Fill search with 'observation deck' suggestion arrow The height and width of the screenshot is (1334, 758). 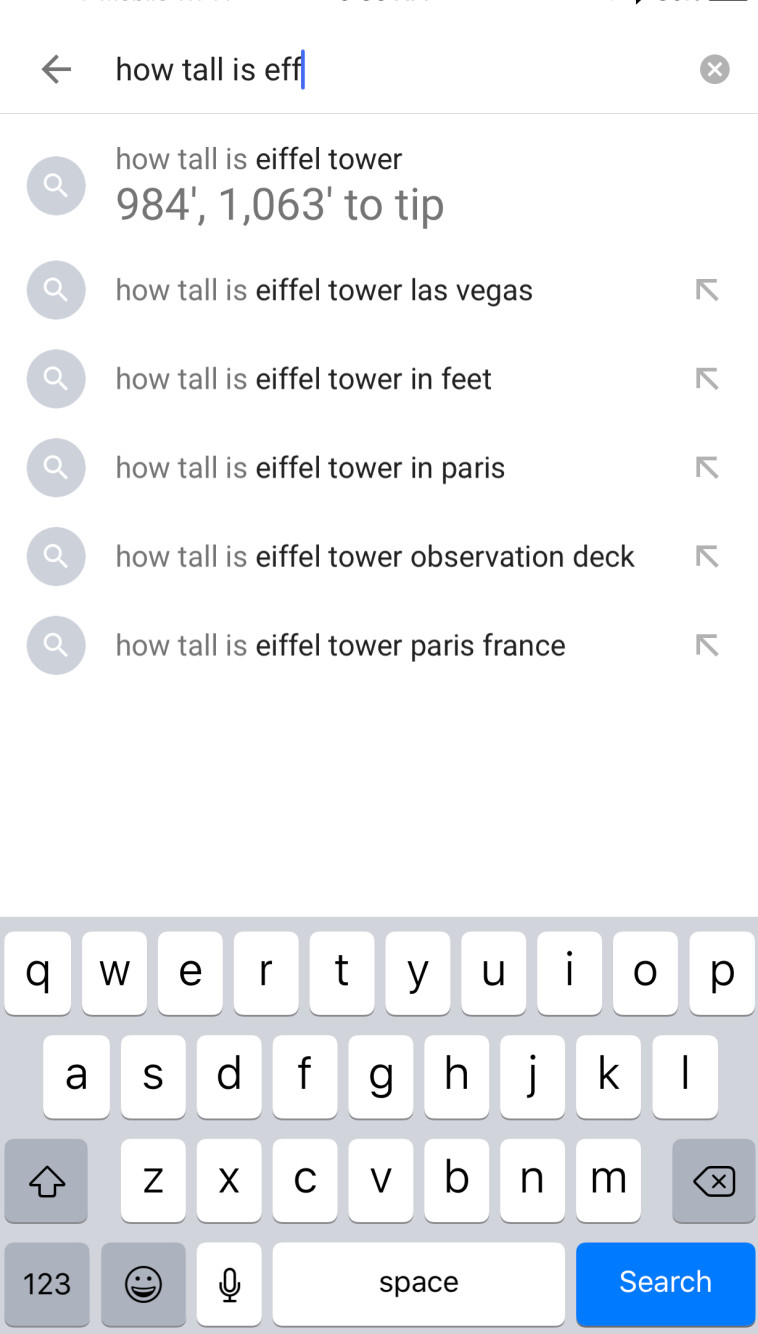coord(707,556)
